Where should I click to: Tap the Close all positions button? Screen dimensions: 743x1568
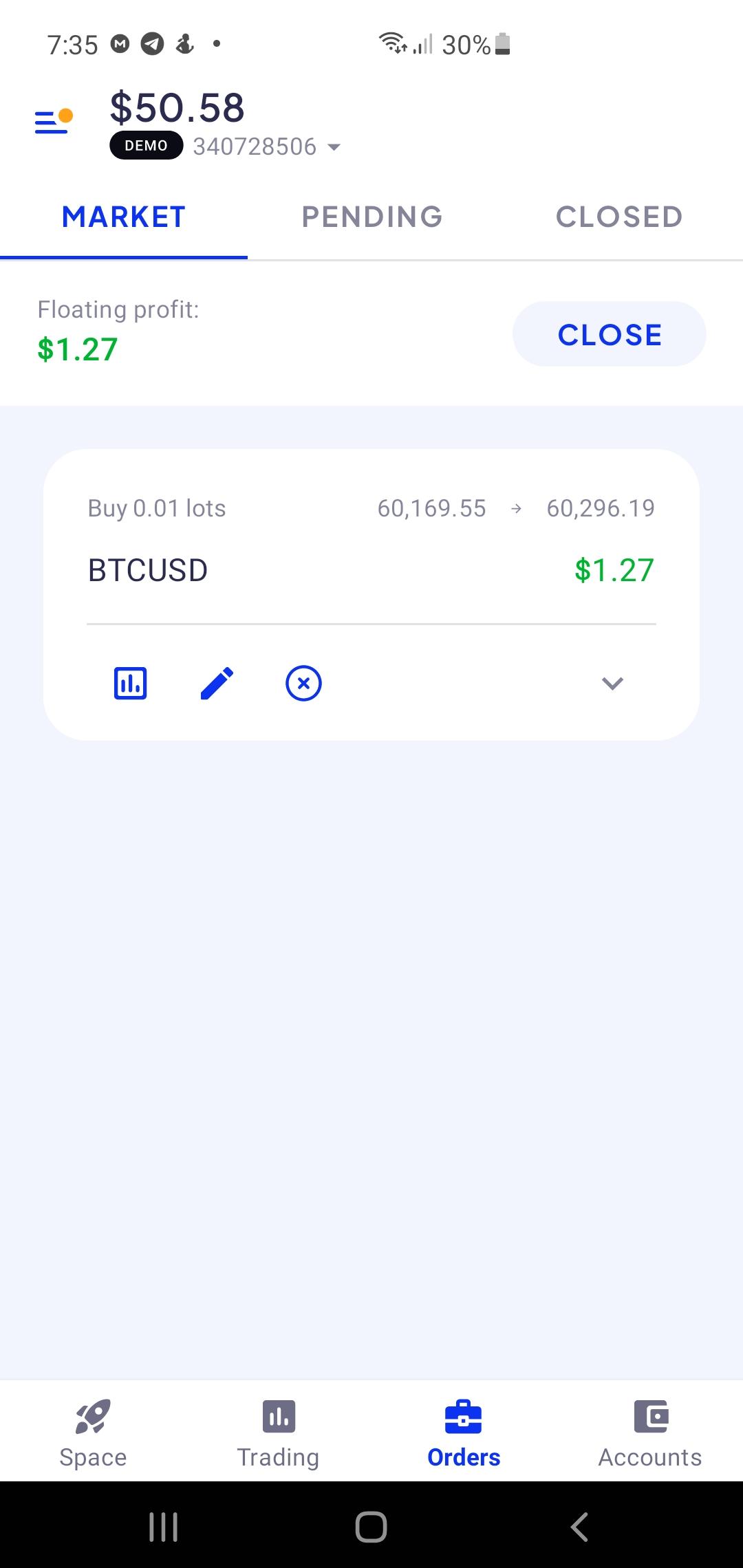pos(609,334)
